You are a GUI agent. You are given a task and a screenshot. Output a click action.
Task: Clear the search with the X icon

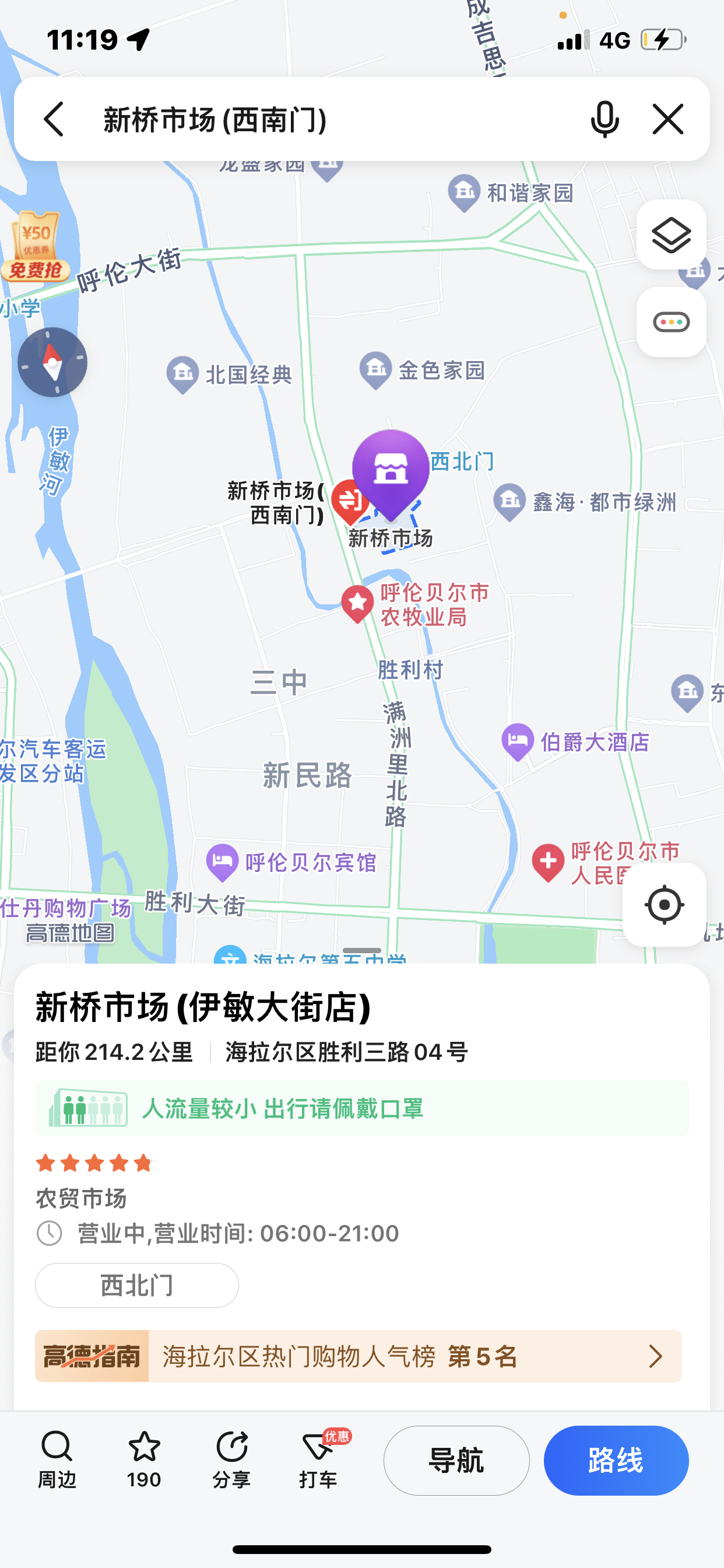[x=667, y=118]
